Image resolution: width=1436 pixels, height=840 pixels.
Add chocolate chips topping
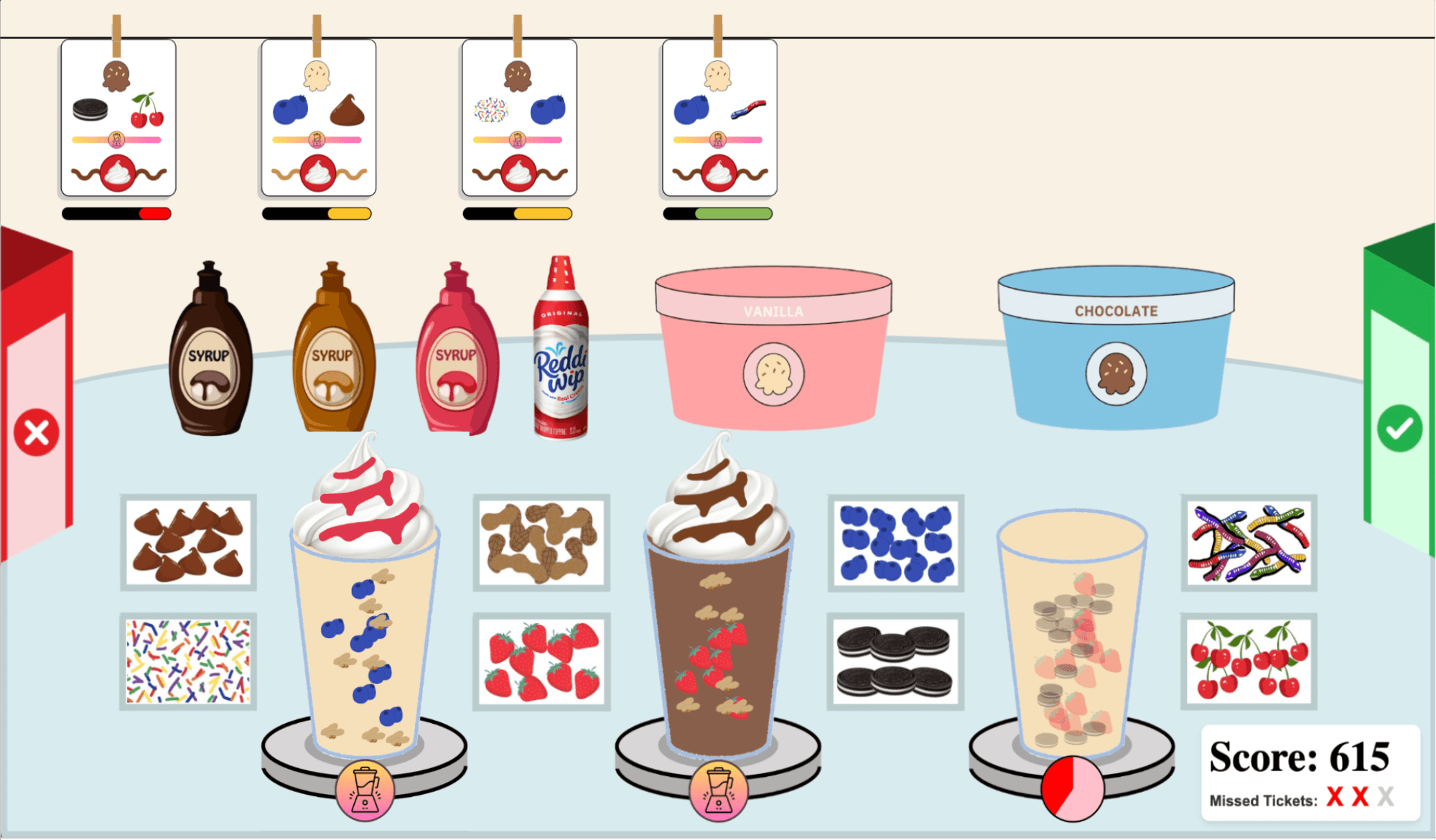(x=188, y=542)
